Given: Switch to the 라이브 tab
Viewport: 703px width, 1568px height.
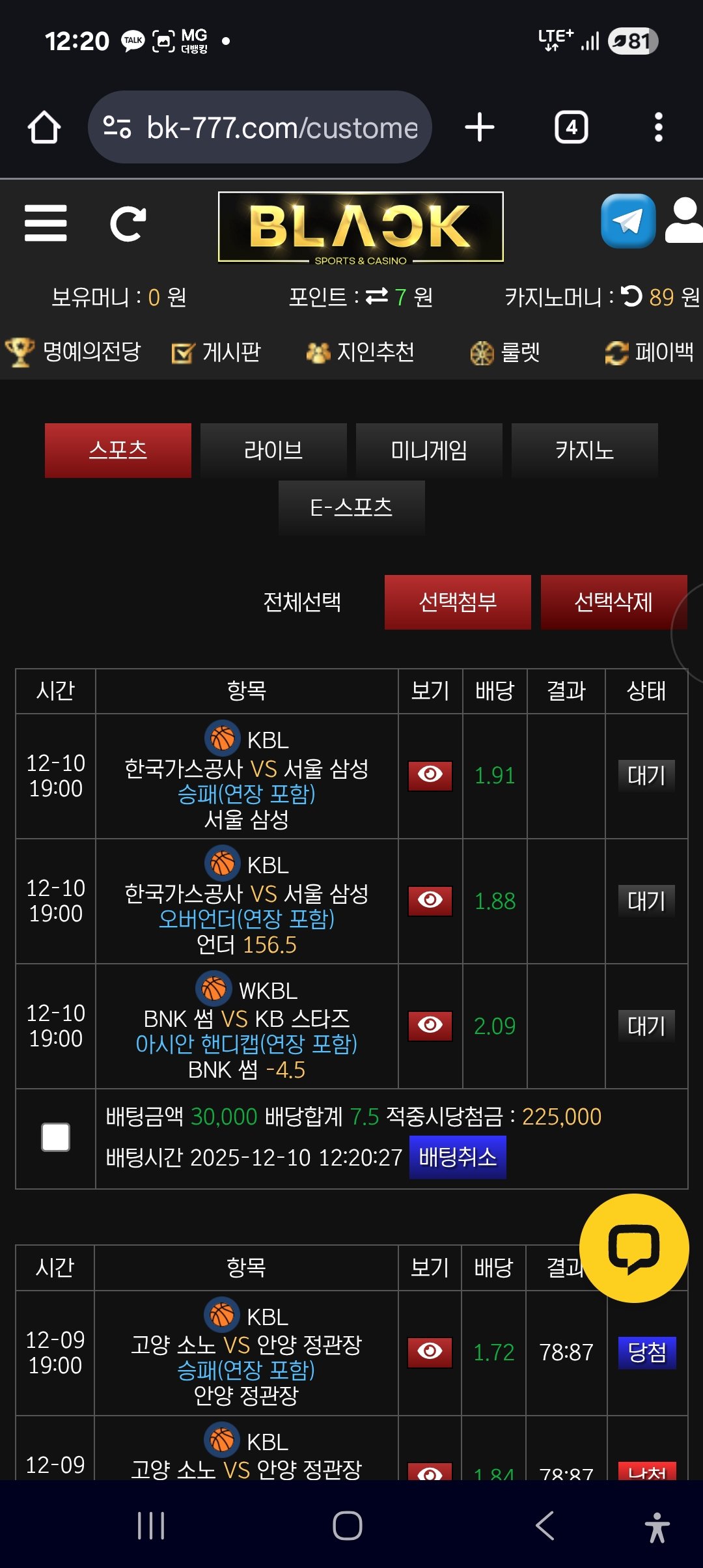Looking at the screenshot, I should coord(273,451).
